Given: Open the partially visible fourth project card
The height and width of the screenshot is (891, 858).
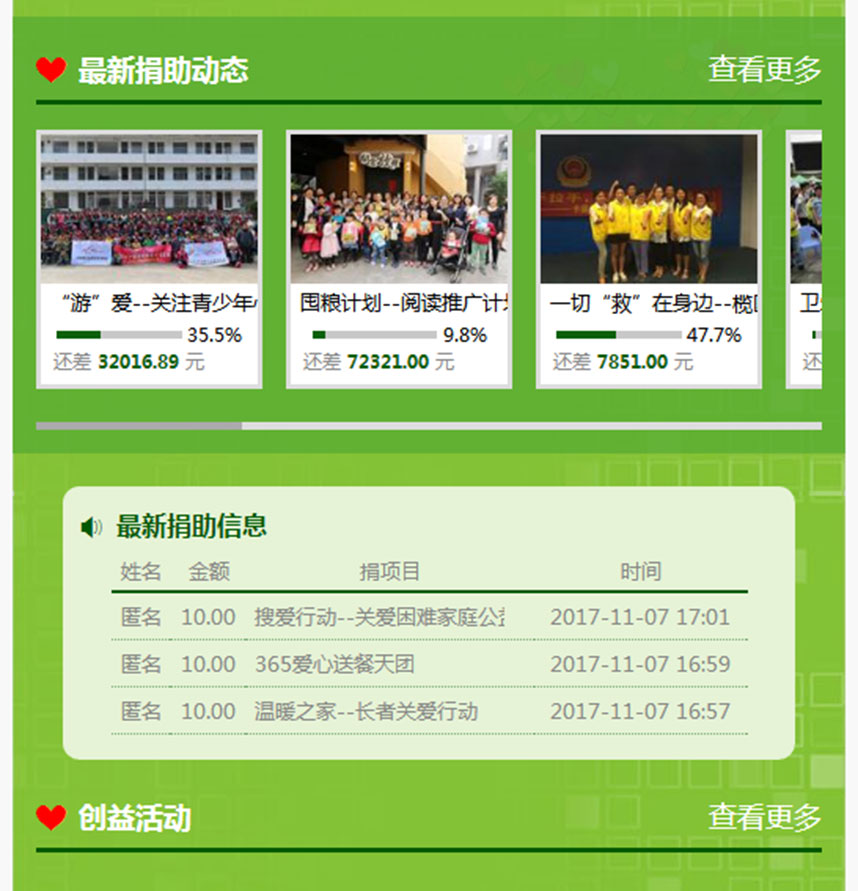Looking at the screenshot, I should (806, 259).
